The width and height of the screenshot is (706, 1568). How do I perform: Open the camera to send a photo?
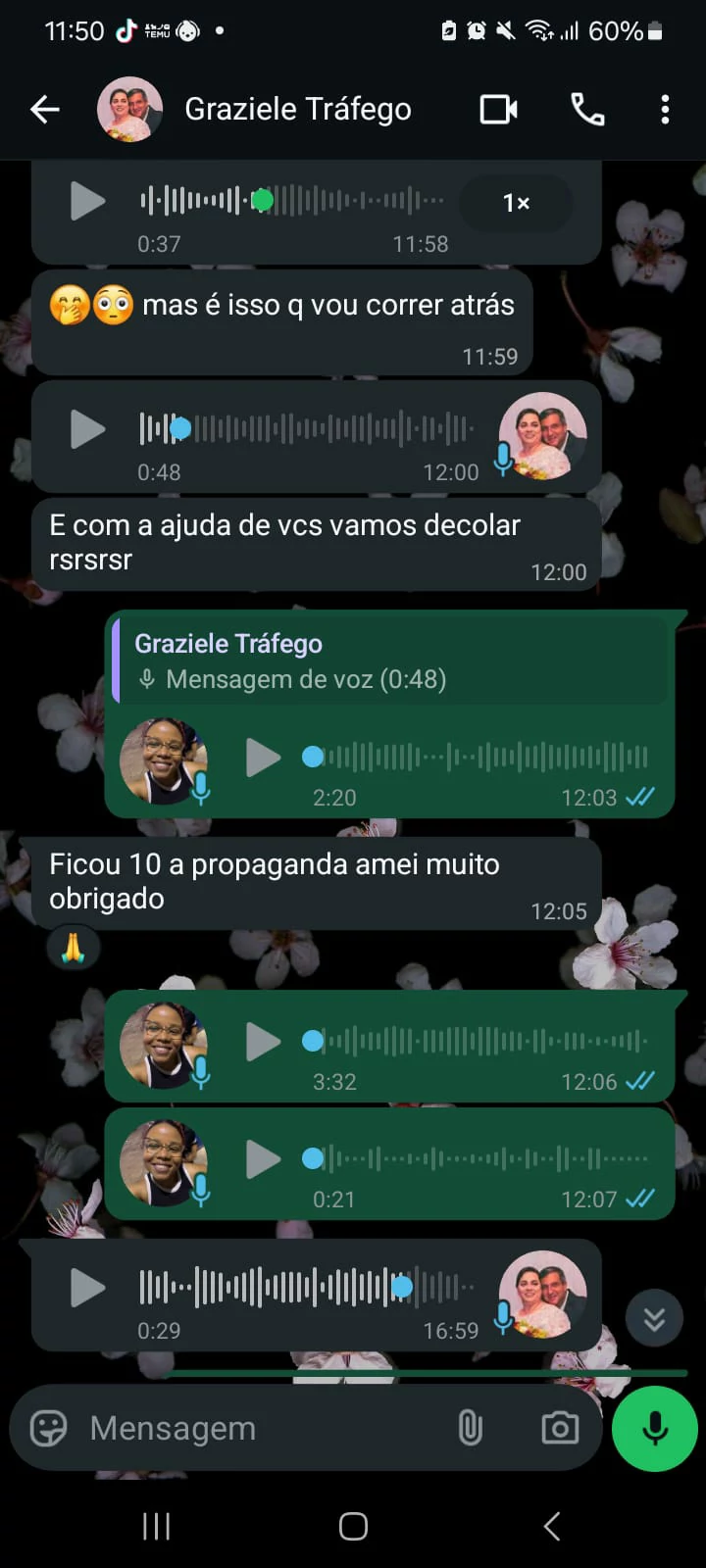pos(560,1429)
